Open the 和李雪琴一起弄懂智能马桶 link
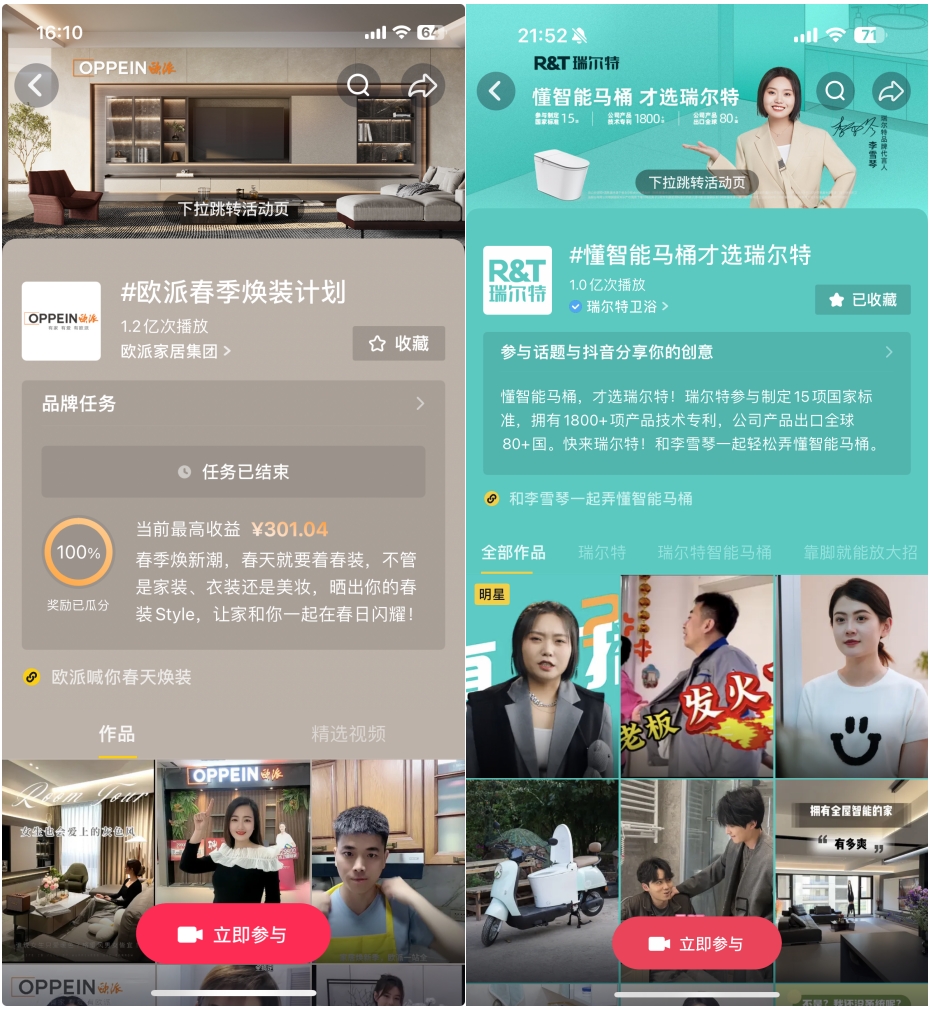The width and height of the screenshot is (933, 1011). [600, 498]
